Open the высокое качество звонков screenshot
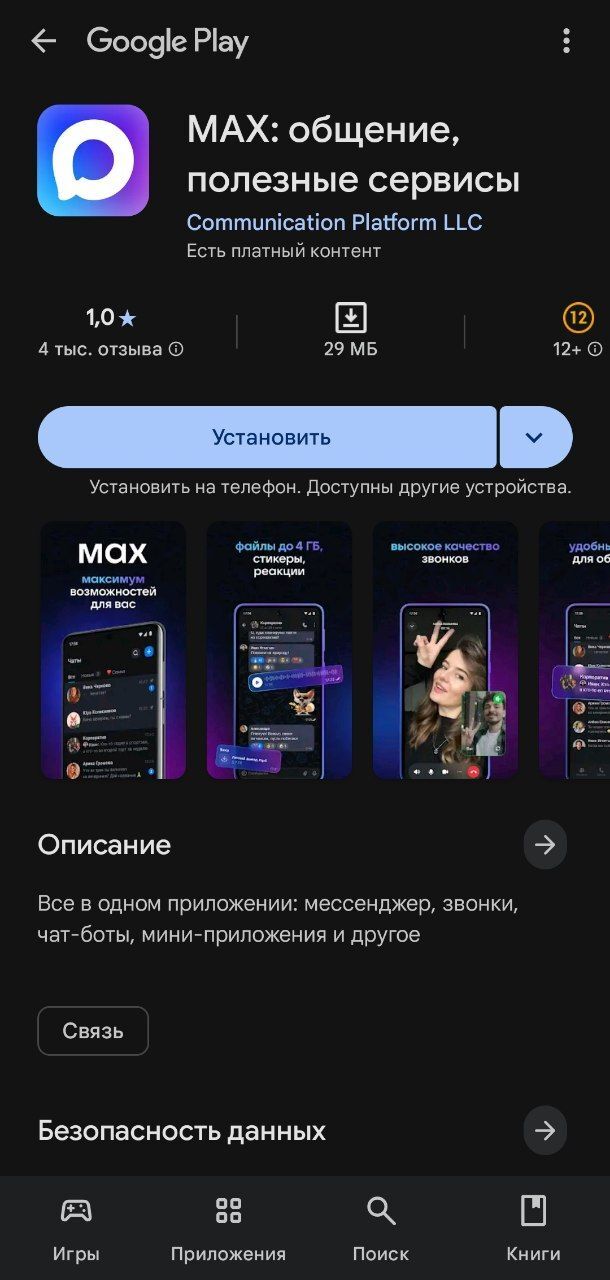The width and height of the screenshot is (610, 1280). (x=445, y=650)
